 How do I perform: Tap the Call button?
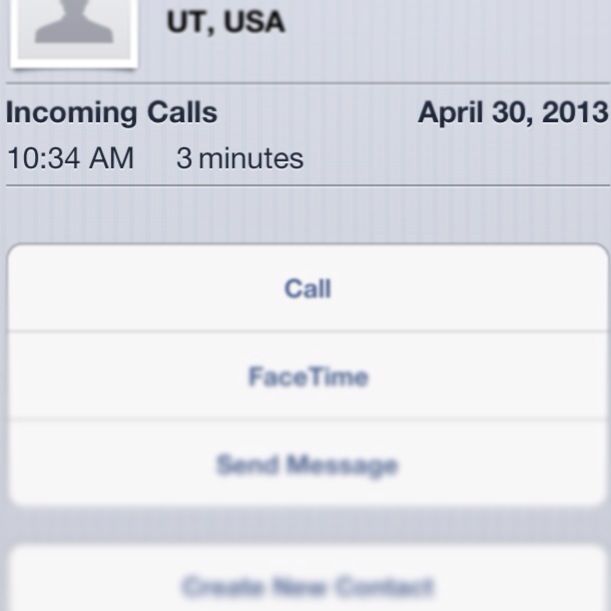[308, 289]
